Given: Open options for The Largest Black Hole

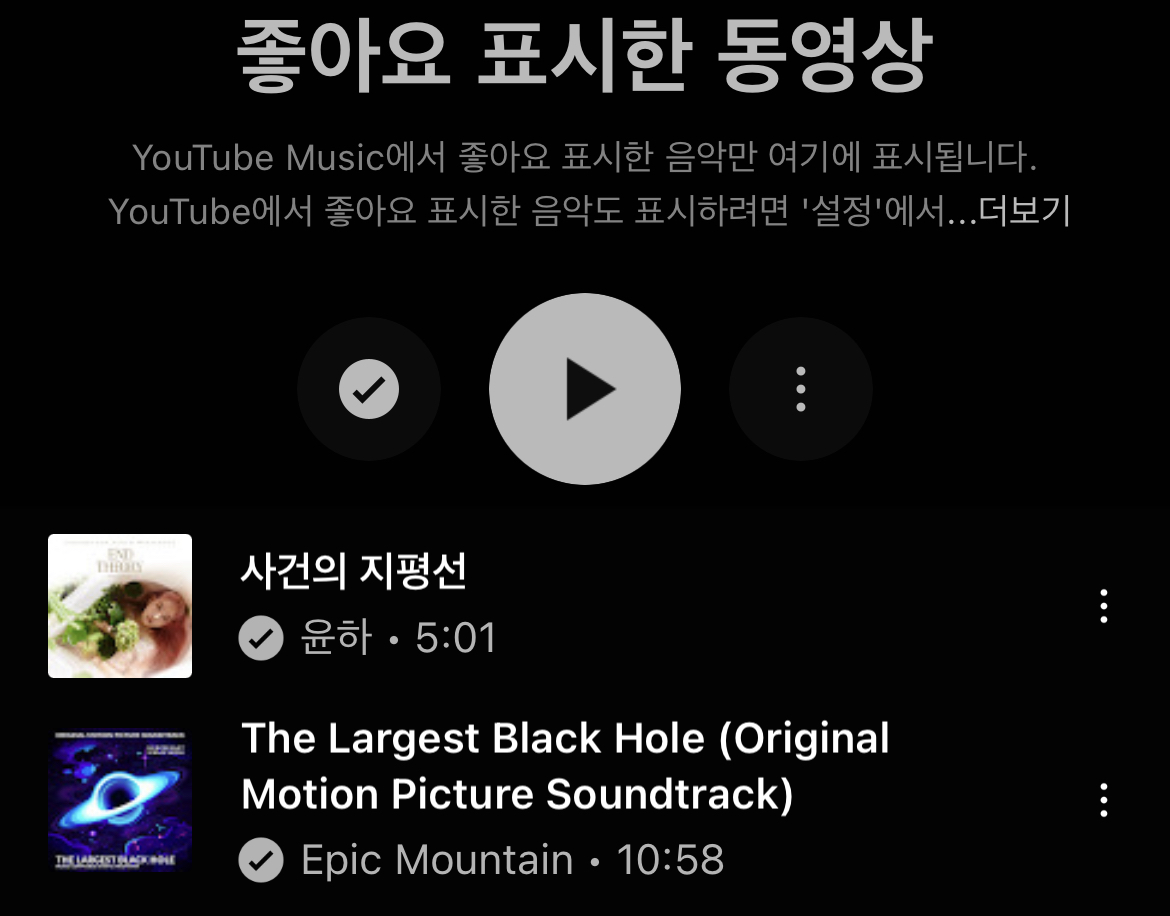Looking at the screenshot, I should click(x=1103, y=800).
